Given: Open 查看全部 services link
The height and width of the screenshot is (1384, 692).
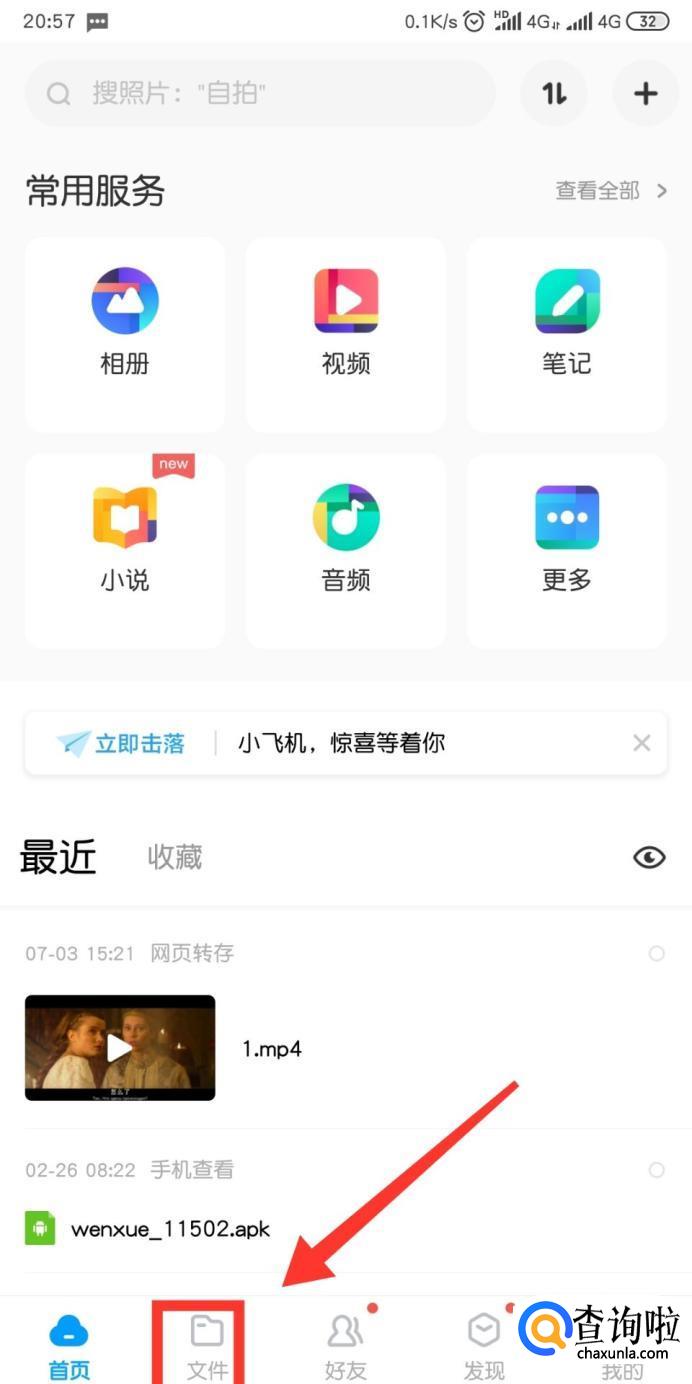Looking at the screenshot, I should click(x=611, y=191).
